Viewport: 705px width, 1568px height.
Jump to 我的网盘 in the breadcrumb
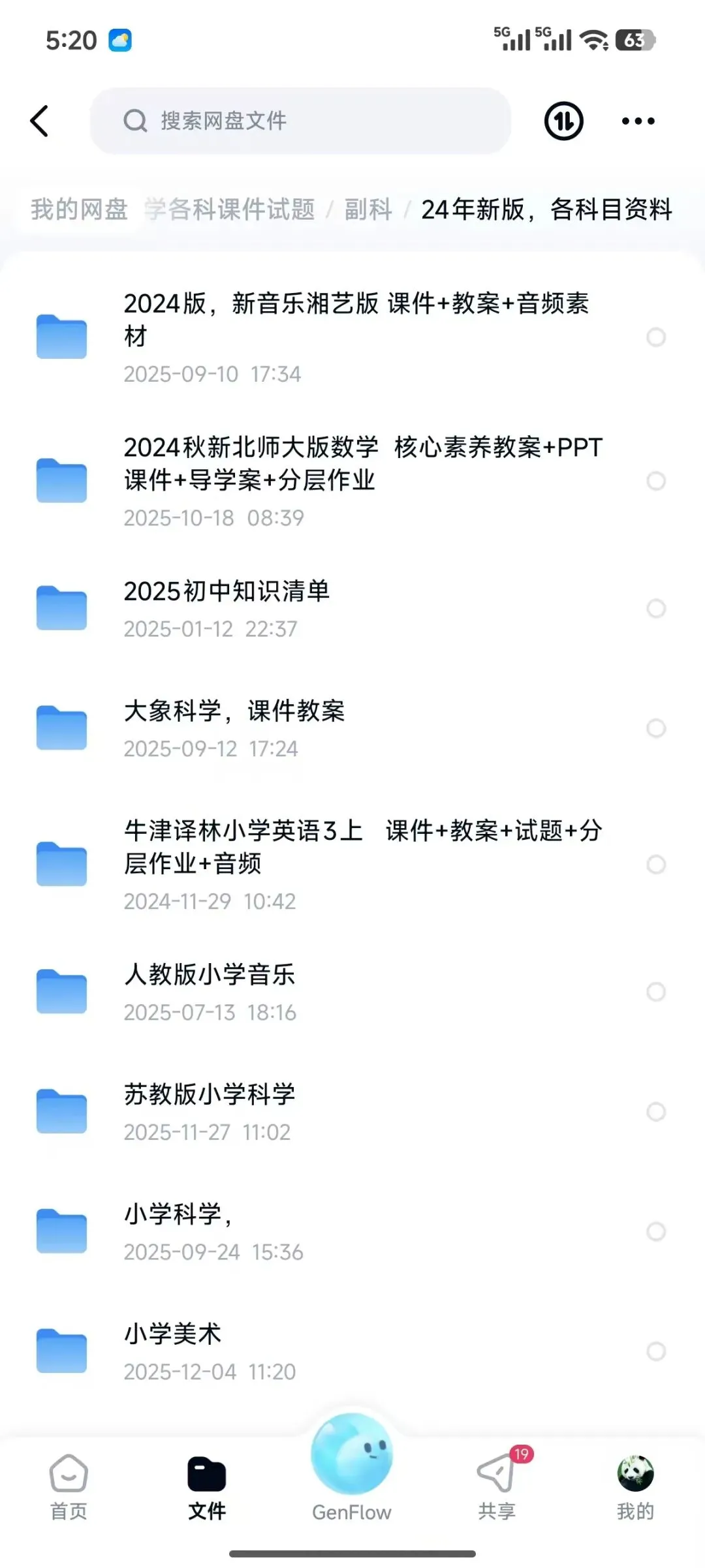[79, 209]
